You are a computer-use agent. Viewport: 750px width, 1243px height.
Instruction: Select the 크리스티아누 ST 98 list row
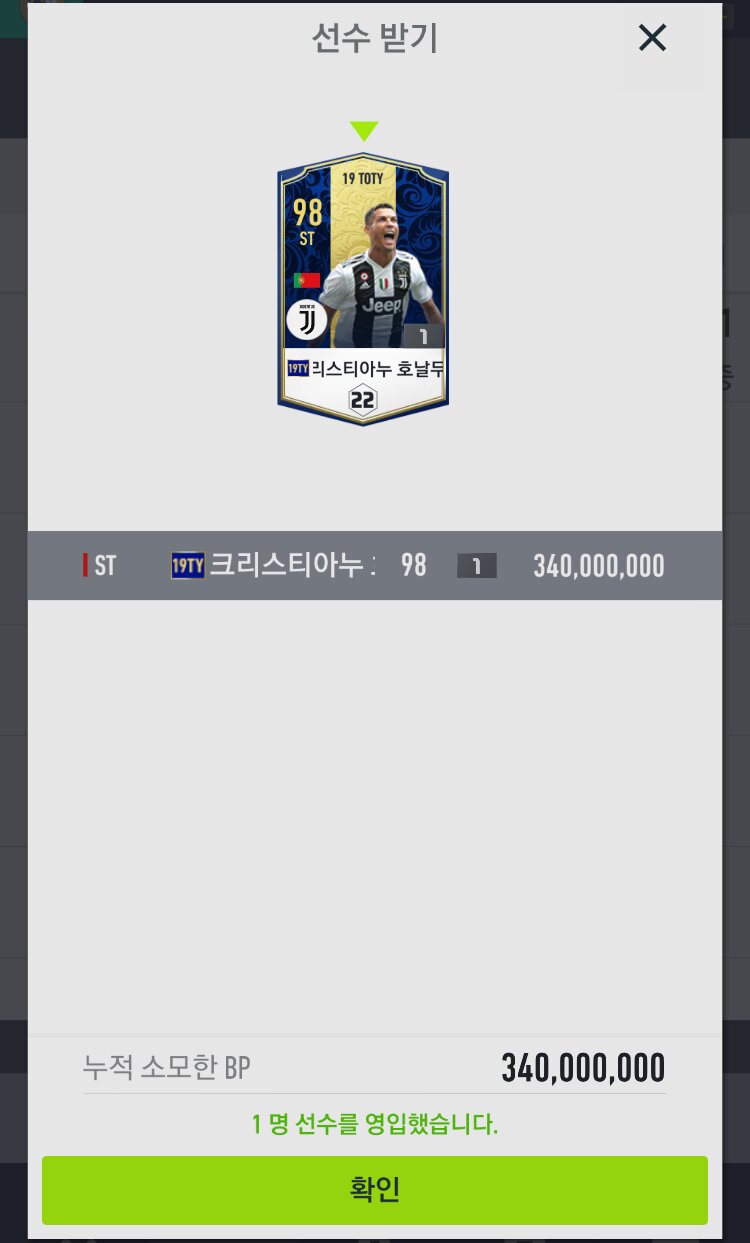(x=374, y=565)
